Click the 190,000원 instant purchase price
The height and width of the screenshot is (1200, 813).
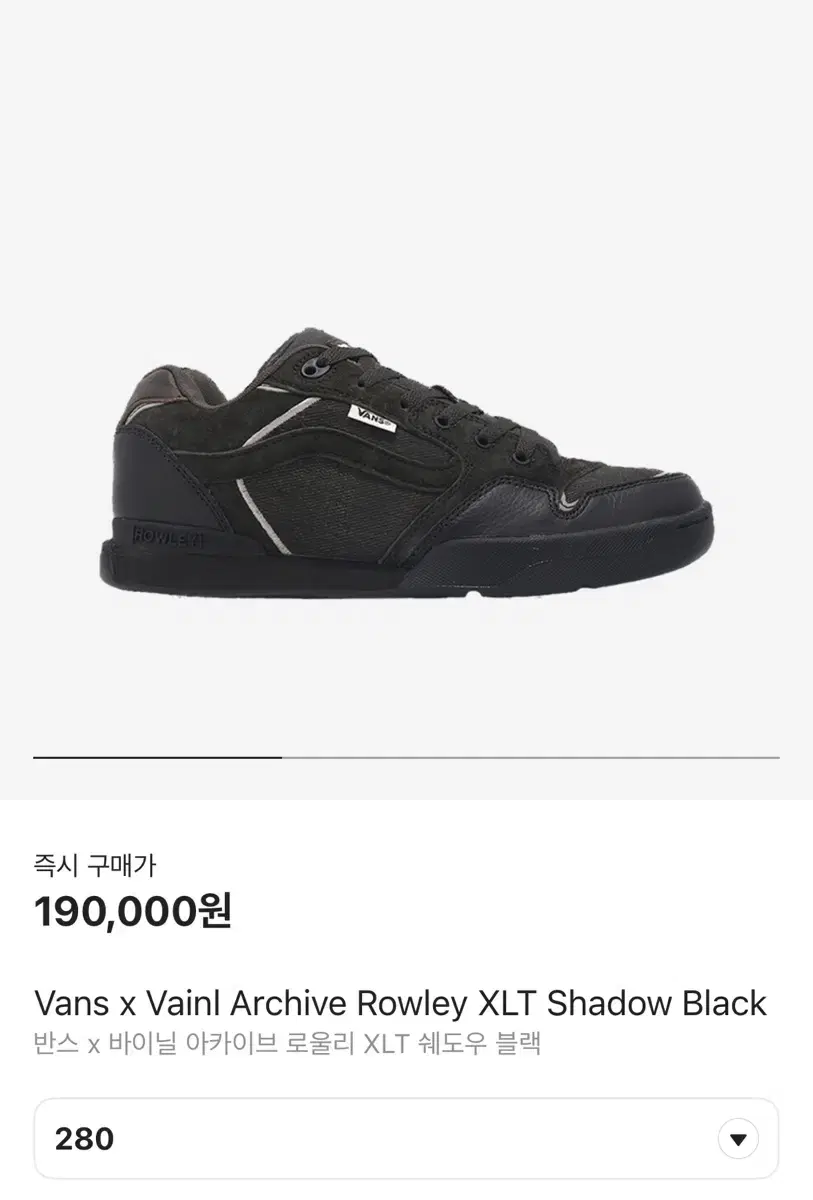[x=130, y=910]
